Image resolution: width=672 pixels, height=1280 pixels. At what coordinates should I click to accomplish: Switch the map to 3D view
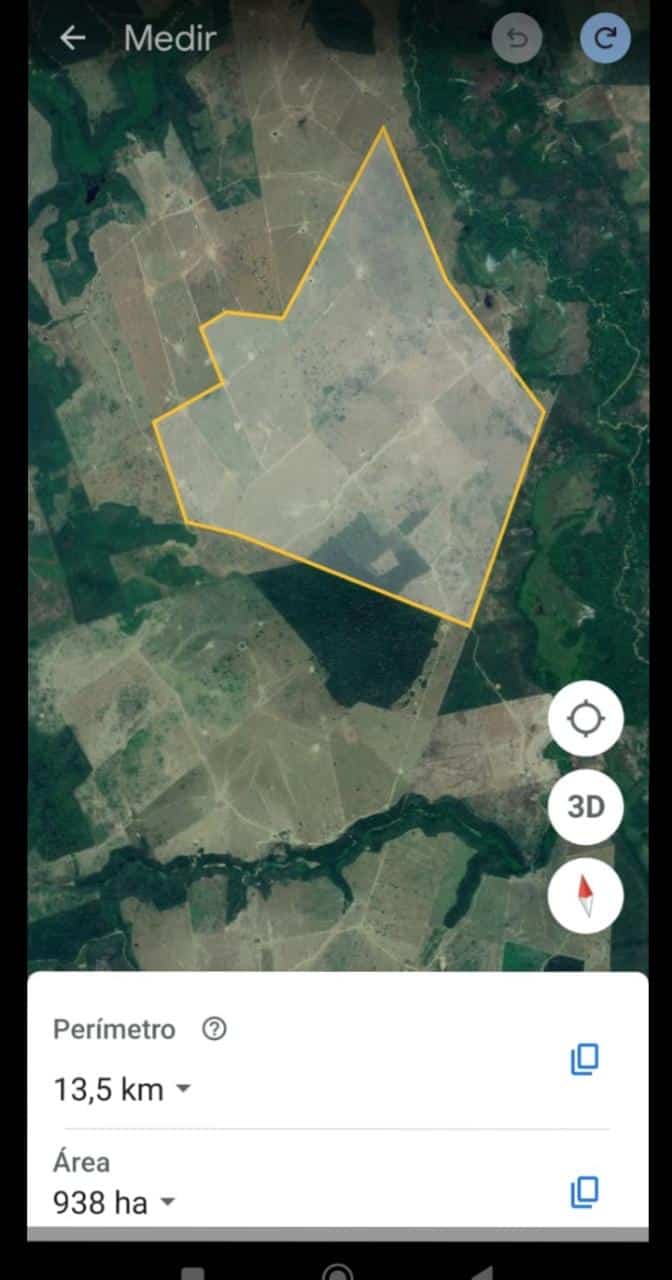point(585,806)
